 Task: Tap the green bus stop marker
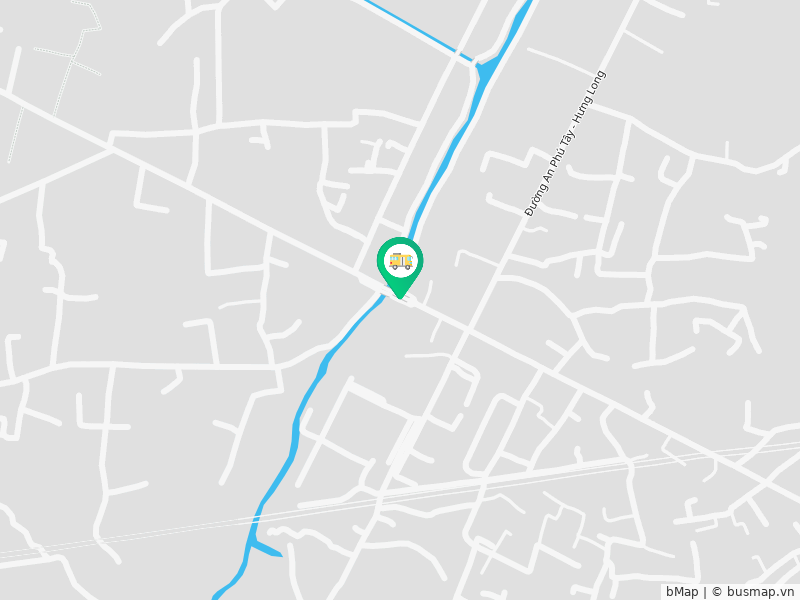click(400, 264)
